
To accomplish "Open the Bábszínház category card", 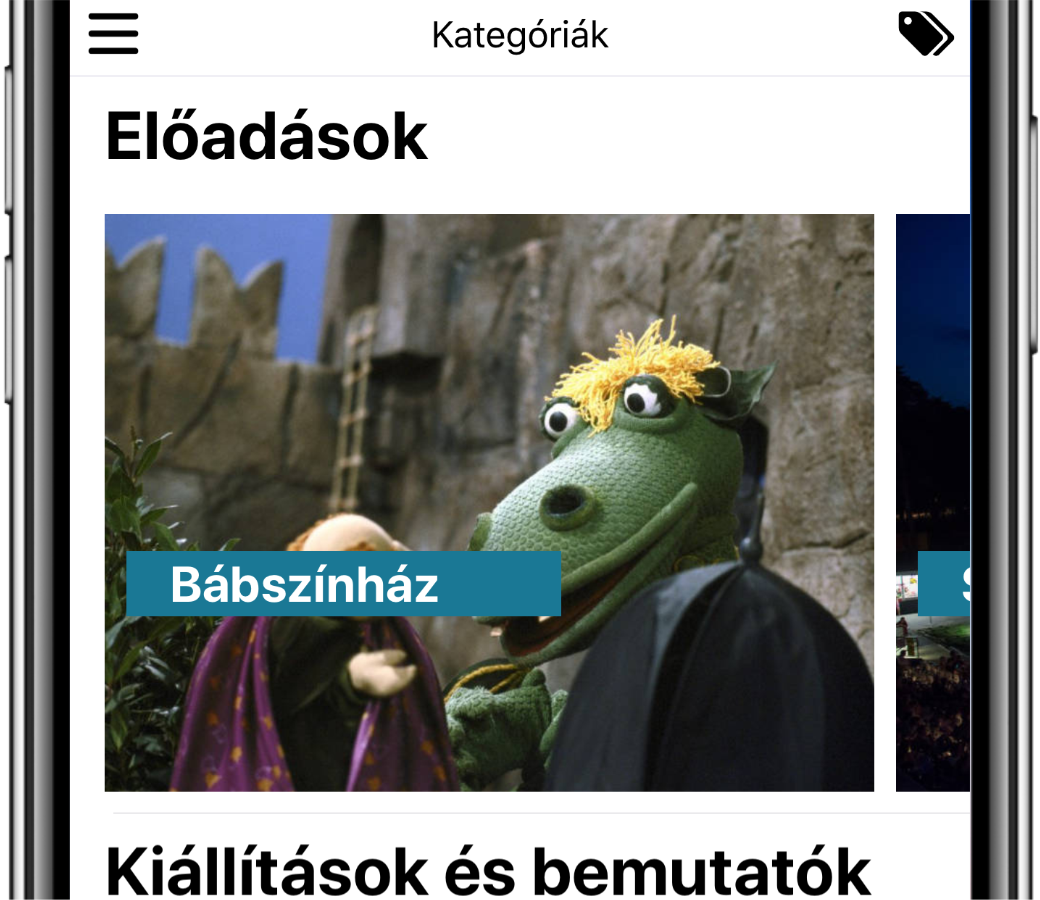I will tap(489, 502).
